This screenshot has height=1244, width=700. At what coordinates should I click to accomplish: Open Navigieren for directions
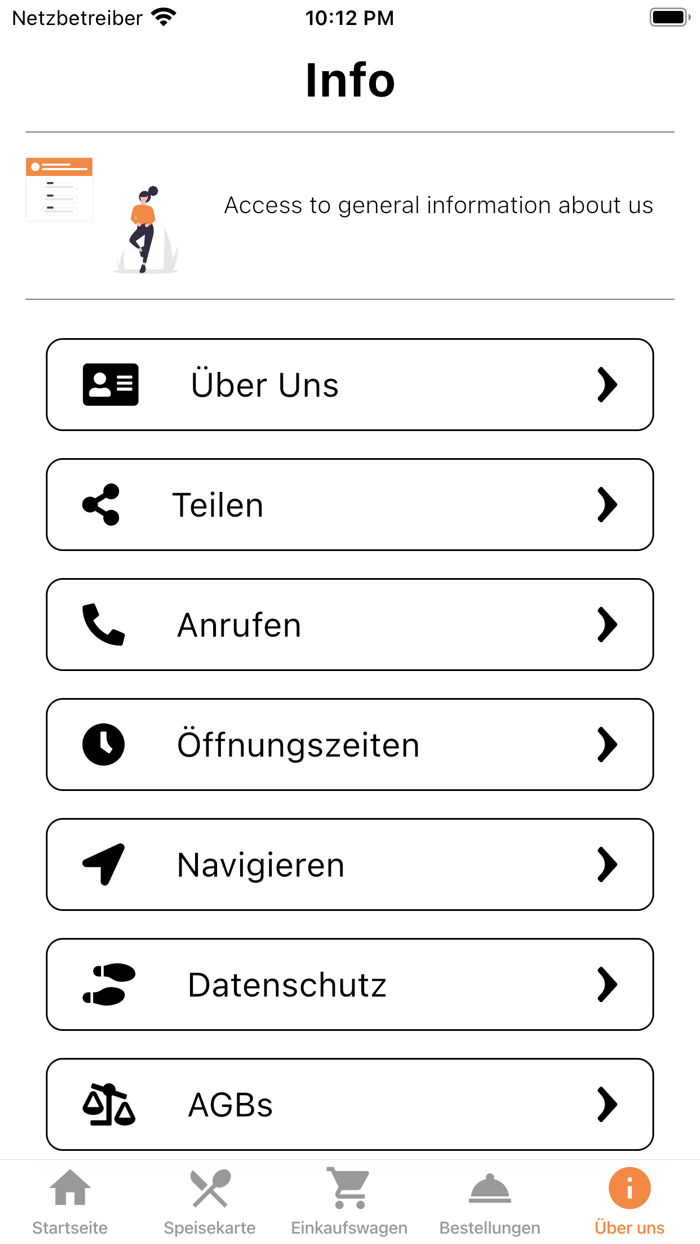[350, 865]
